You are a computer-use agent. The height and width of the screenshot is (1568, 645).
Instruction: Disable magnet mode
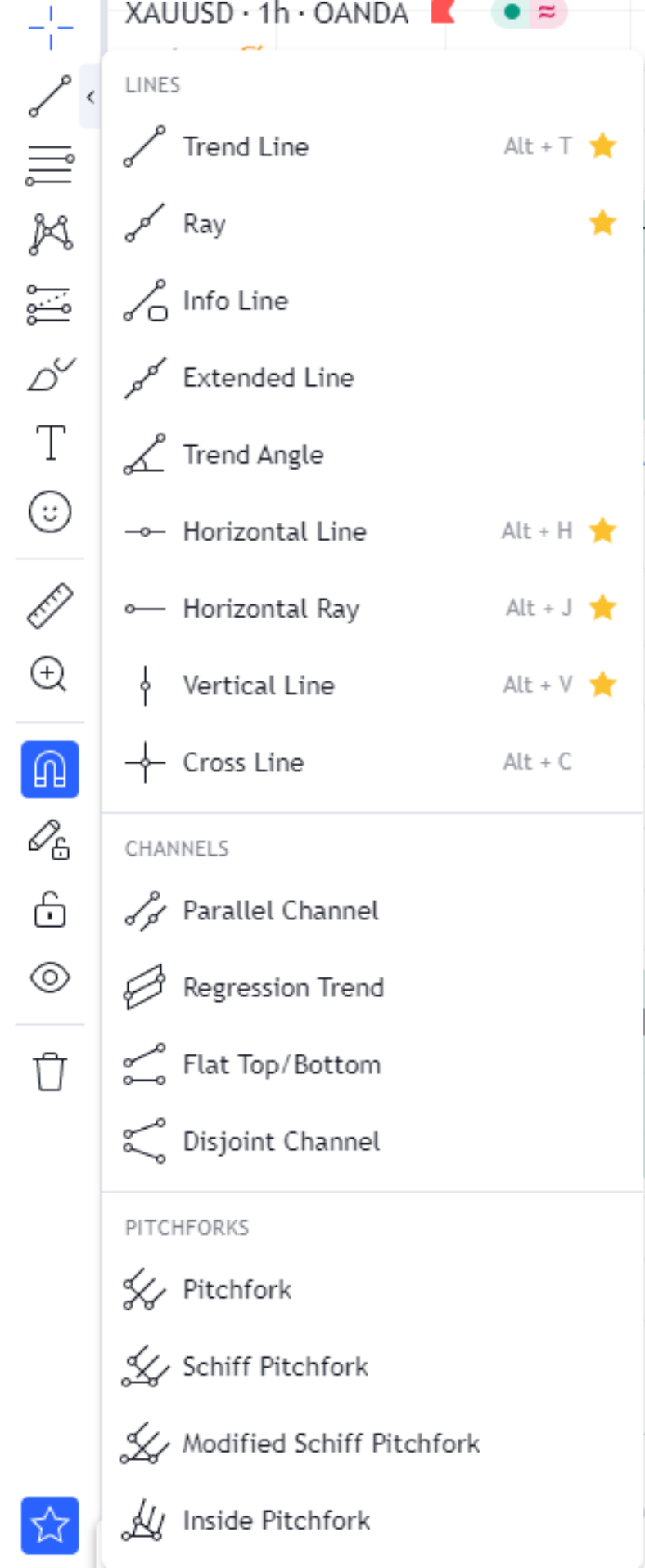49,770
